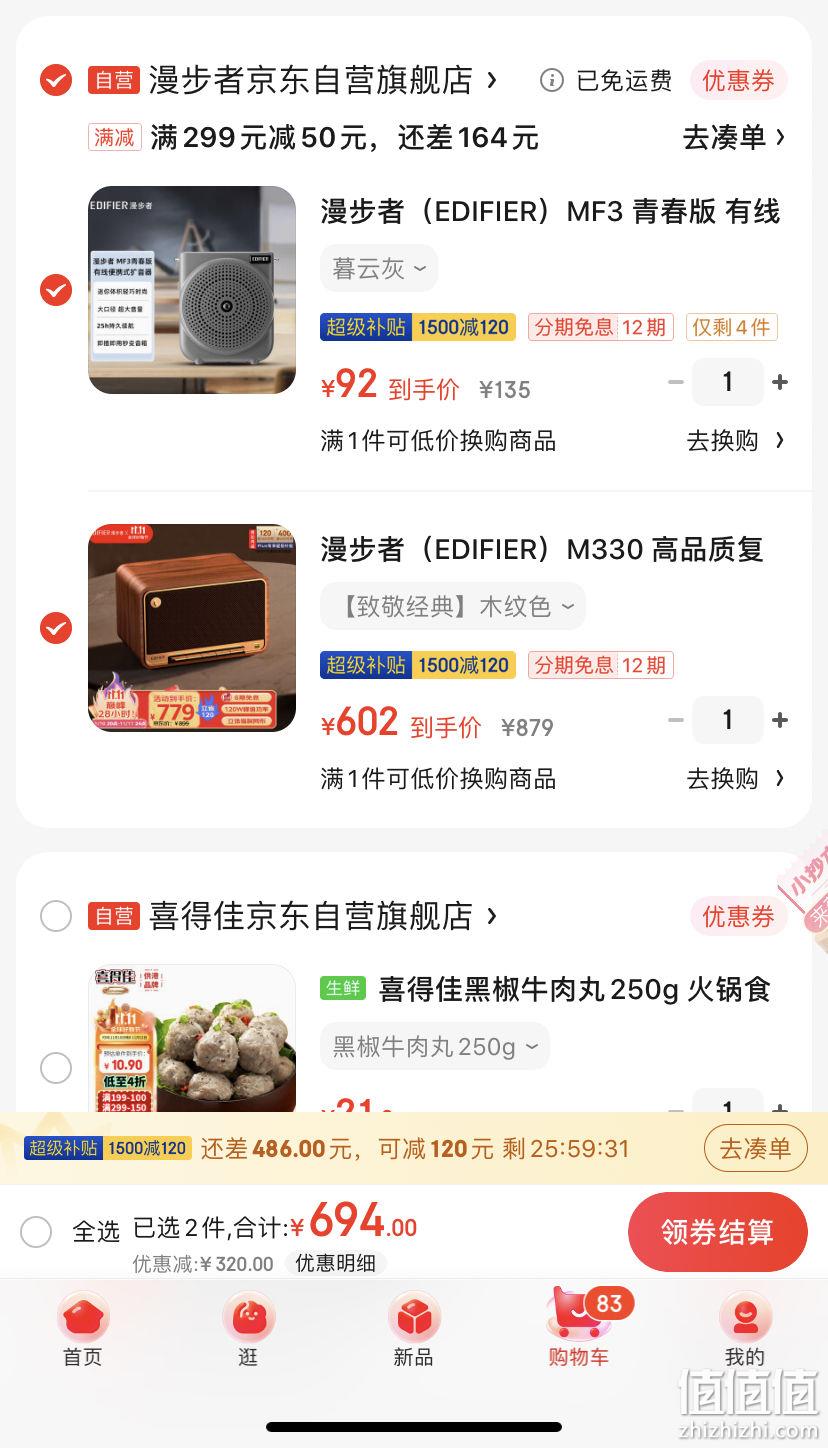Tap 领券结算 to check out

point(717,1232)
